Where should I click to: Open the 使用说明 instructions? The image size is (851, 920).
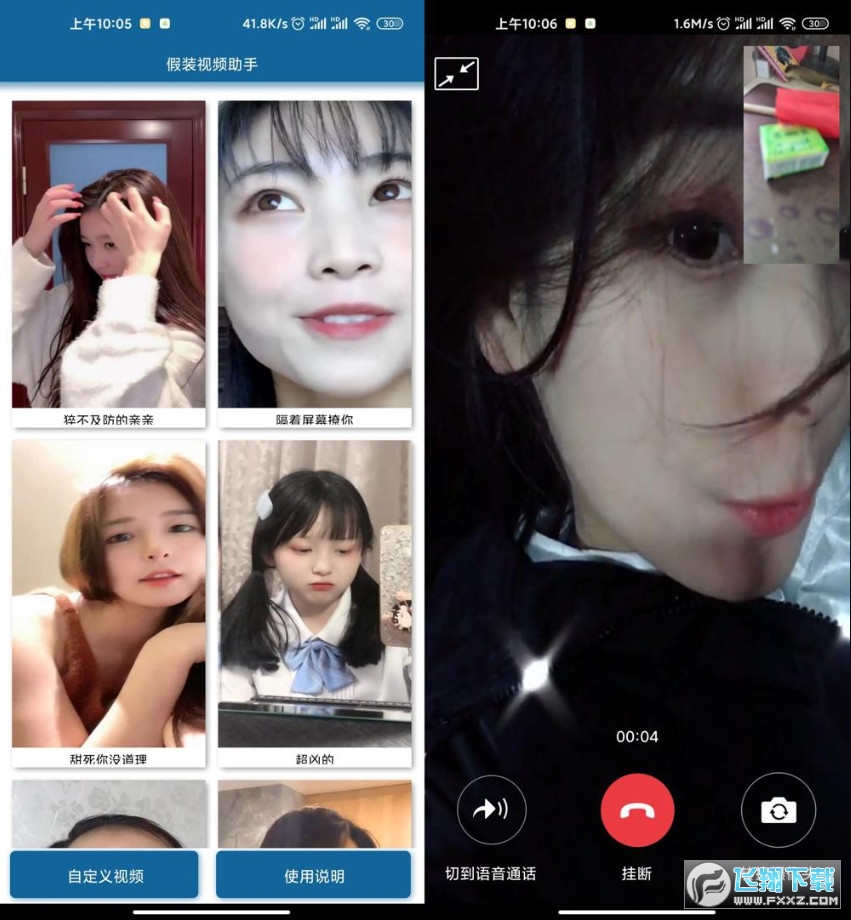[313, 875]
